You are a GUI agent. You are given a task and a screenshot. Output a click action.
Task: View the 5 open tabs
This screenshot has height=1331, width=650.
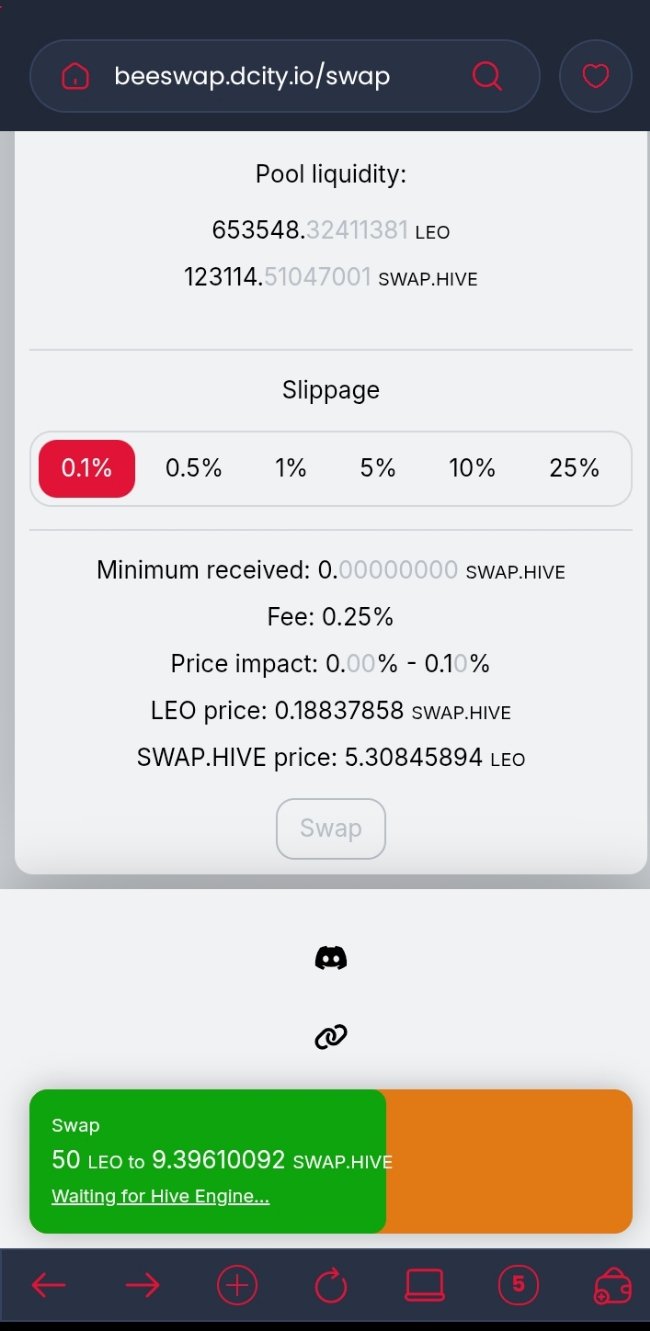(x=518, y=1285)
